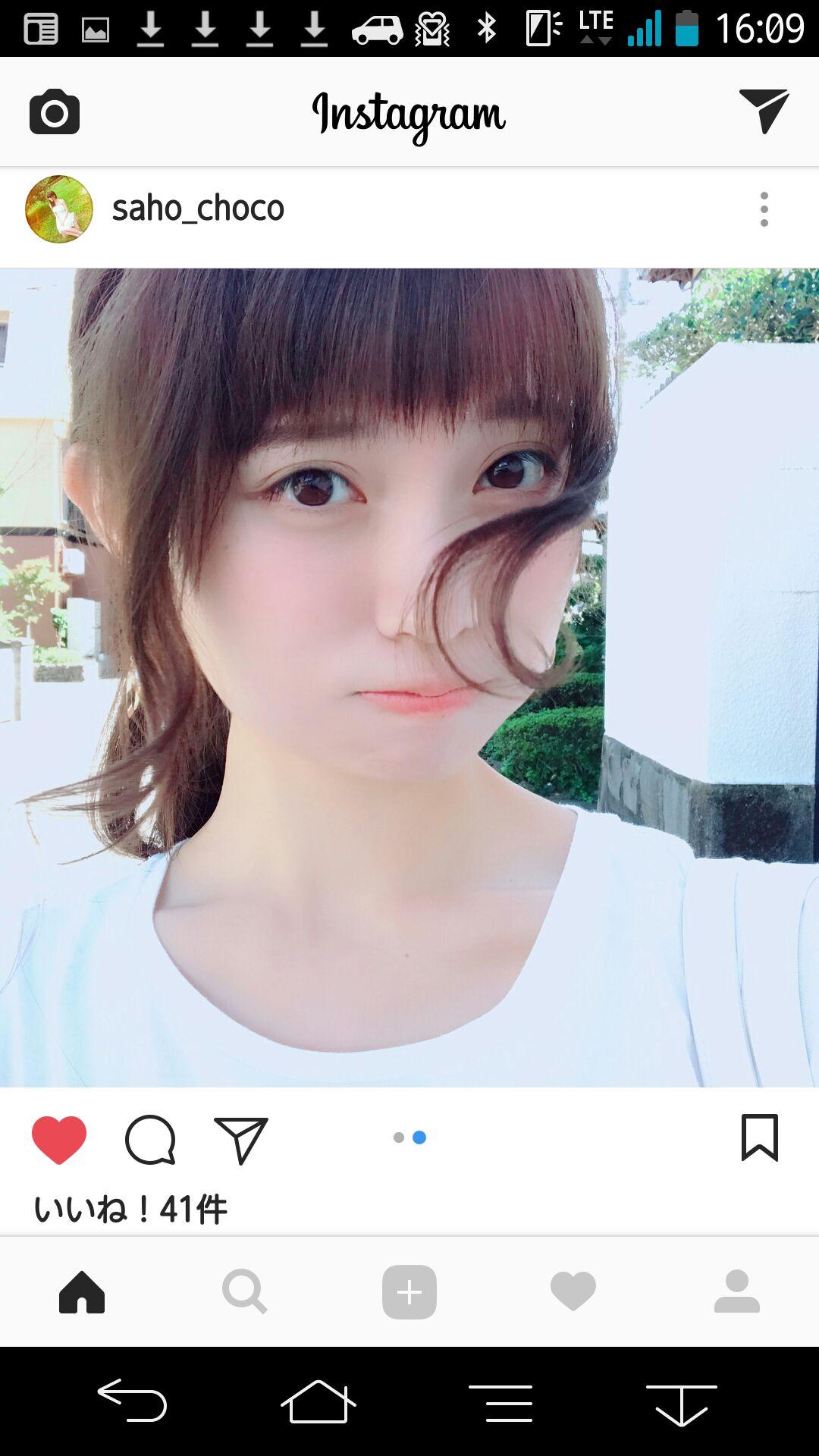Open the post's three-dot options menu
This screenshot has width=819, height=1456.
coord(764,209)
